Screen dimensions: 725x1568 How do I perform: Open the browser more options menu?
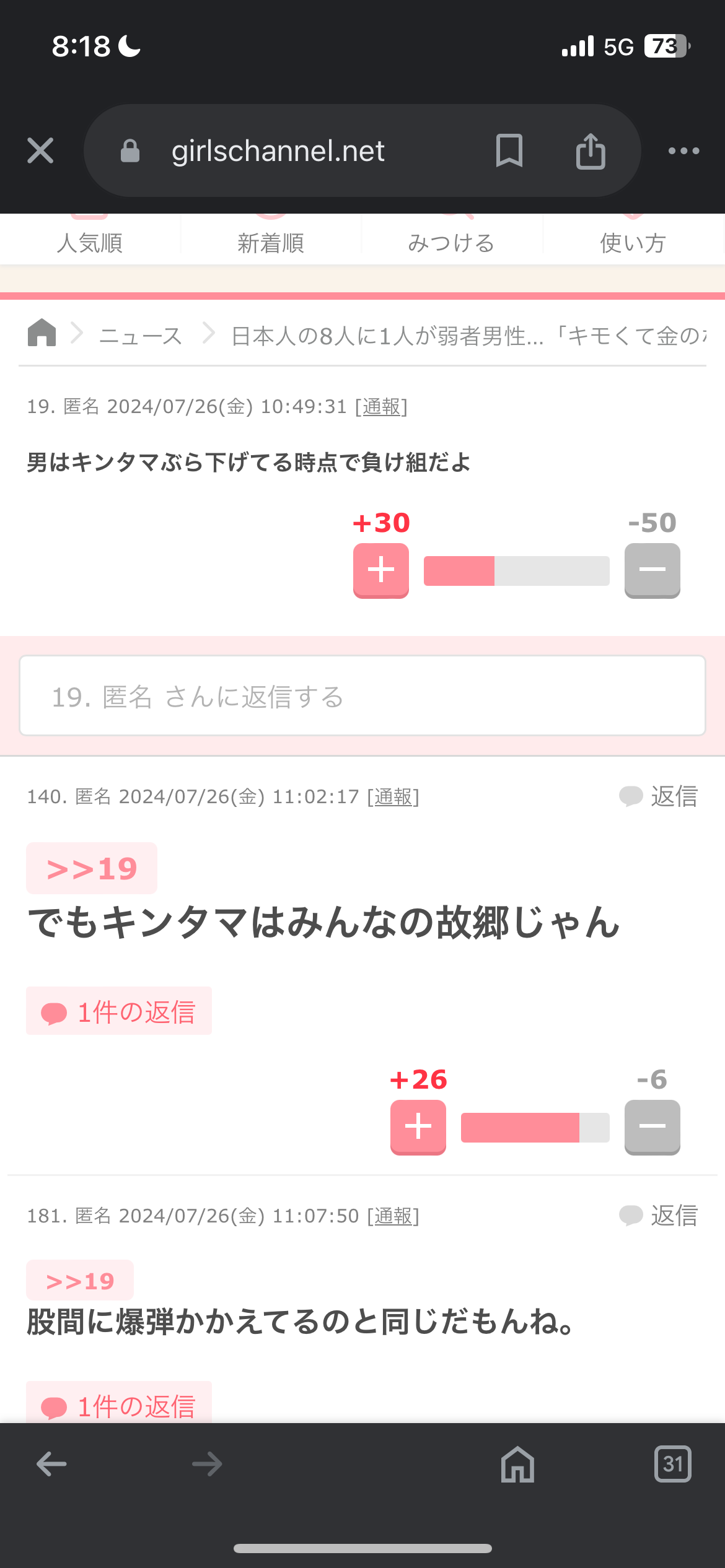pos(683,150)
